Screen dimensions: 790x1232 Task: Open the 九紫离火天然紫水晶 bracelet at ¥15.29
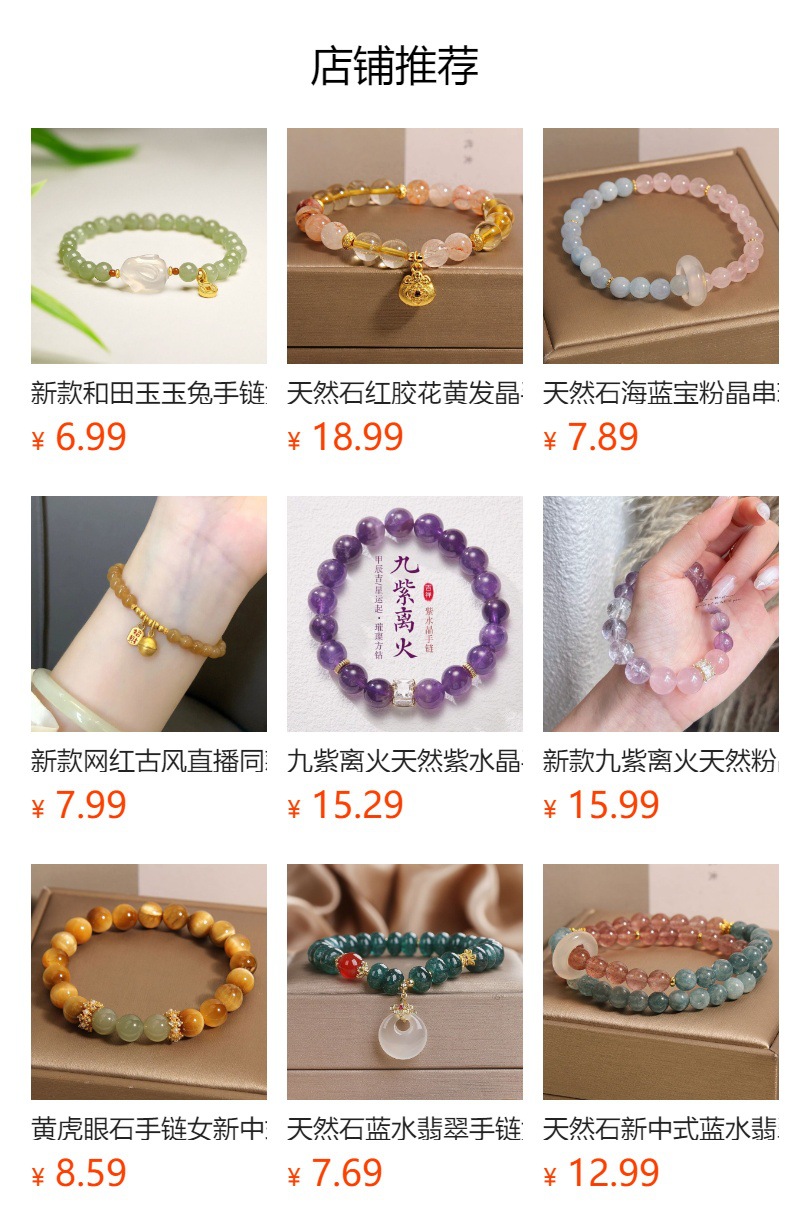click(x=404, y=614)
